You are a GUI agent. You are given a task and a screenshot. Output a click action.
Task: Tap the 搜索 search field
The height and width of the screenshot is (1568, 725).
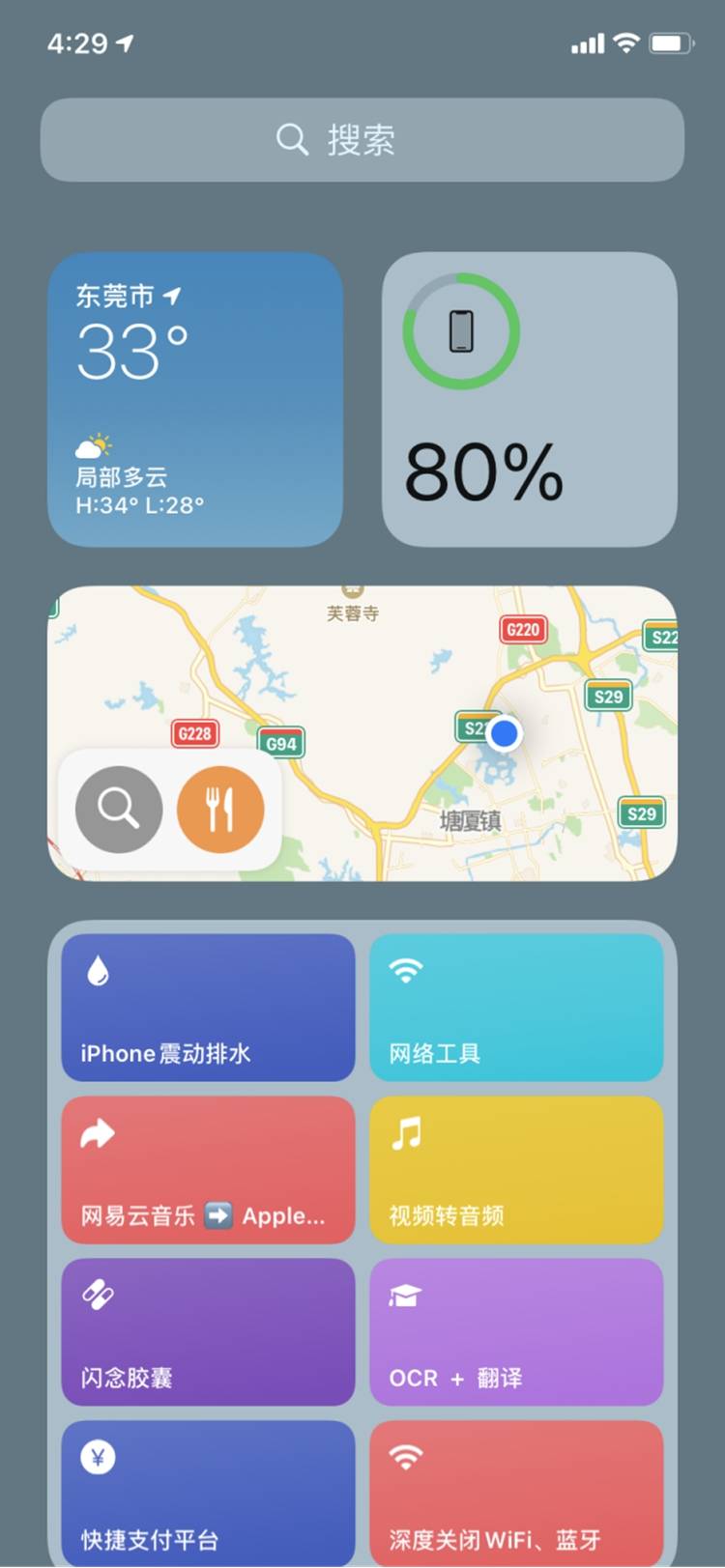(x=362, y=140)
